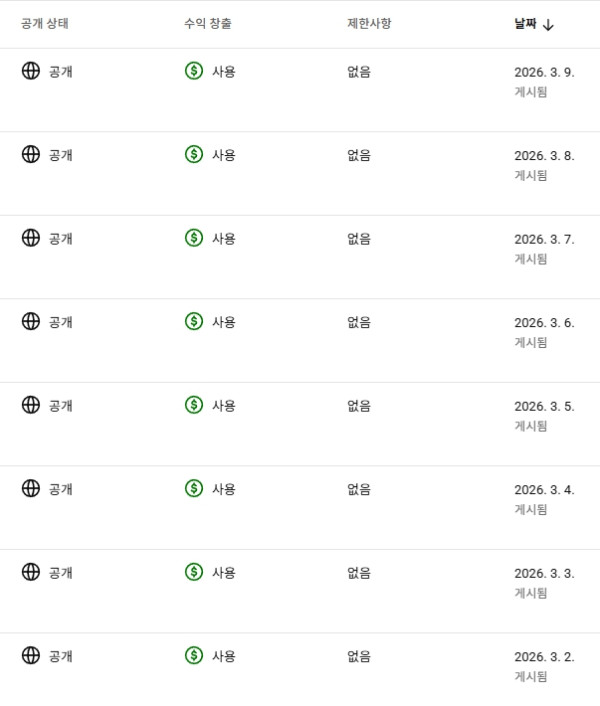This screenshot has height=706, width=600.
Task: Tap 사용 monetization in the 2026. 3. 4. row
Action: click(210, 489)
